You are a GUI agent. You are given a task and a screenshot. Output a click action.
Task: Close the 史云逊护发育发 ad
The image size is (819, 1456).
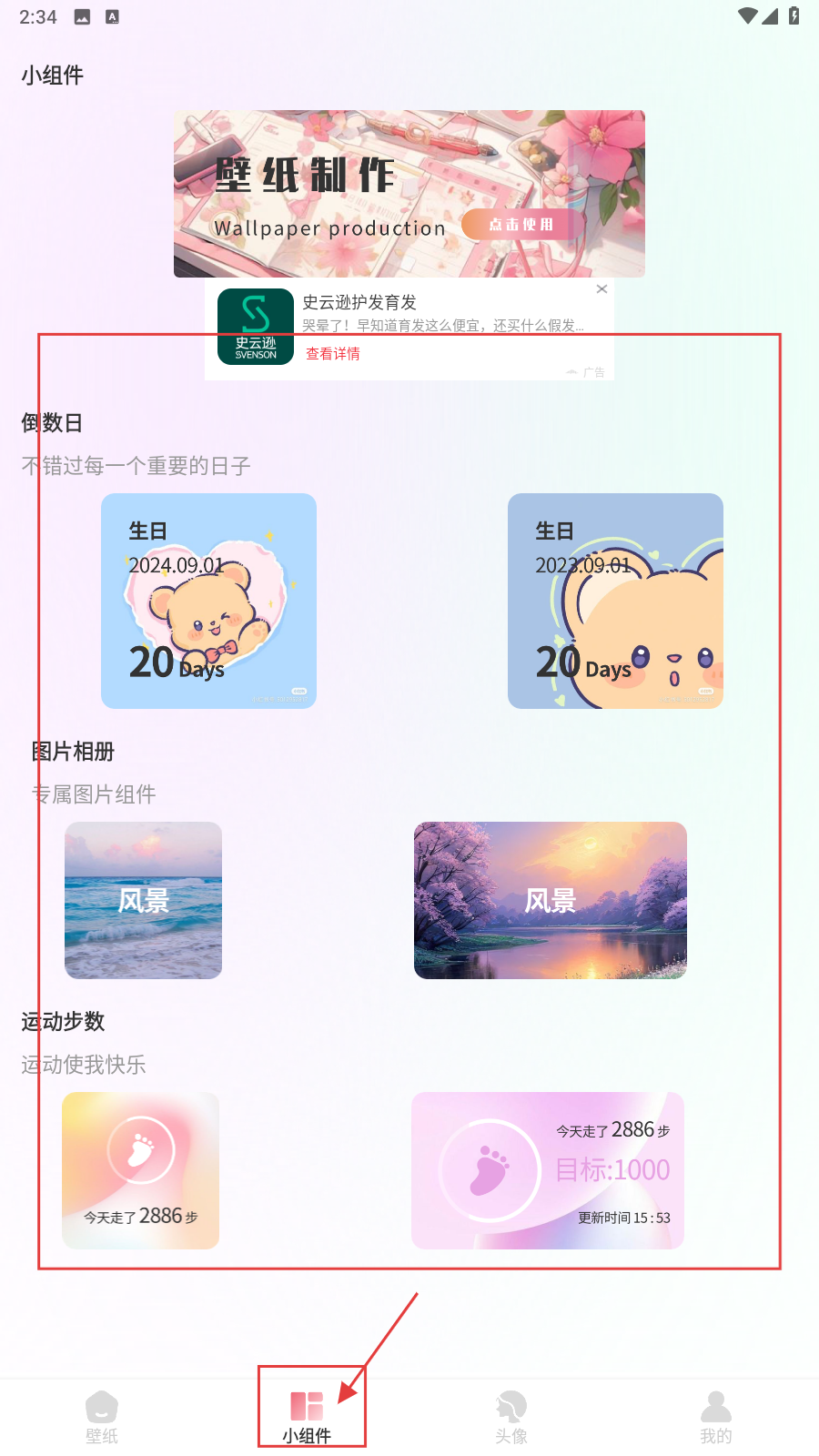pos(602,289)
